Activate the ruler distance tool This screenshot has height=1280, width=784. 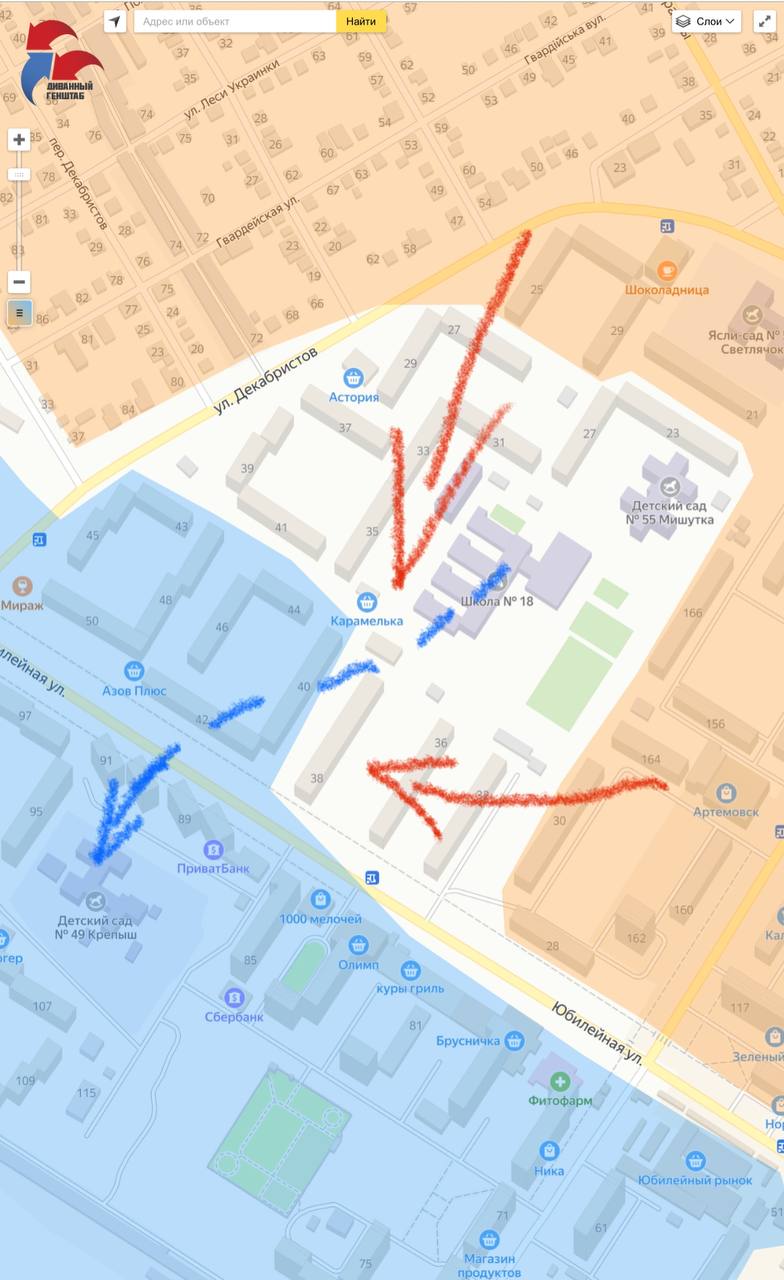[x=19, y=313]
